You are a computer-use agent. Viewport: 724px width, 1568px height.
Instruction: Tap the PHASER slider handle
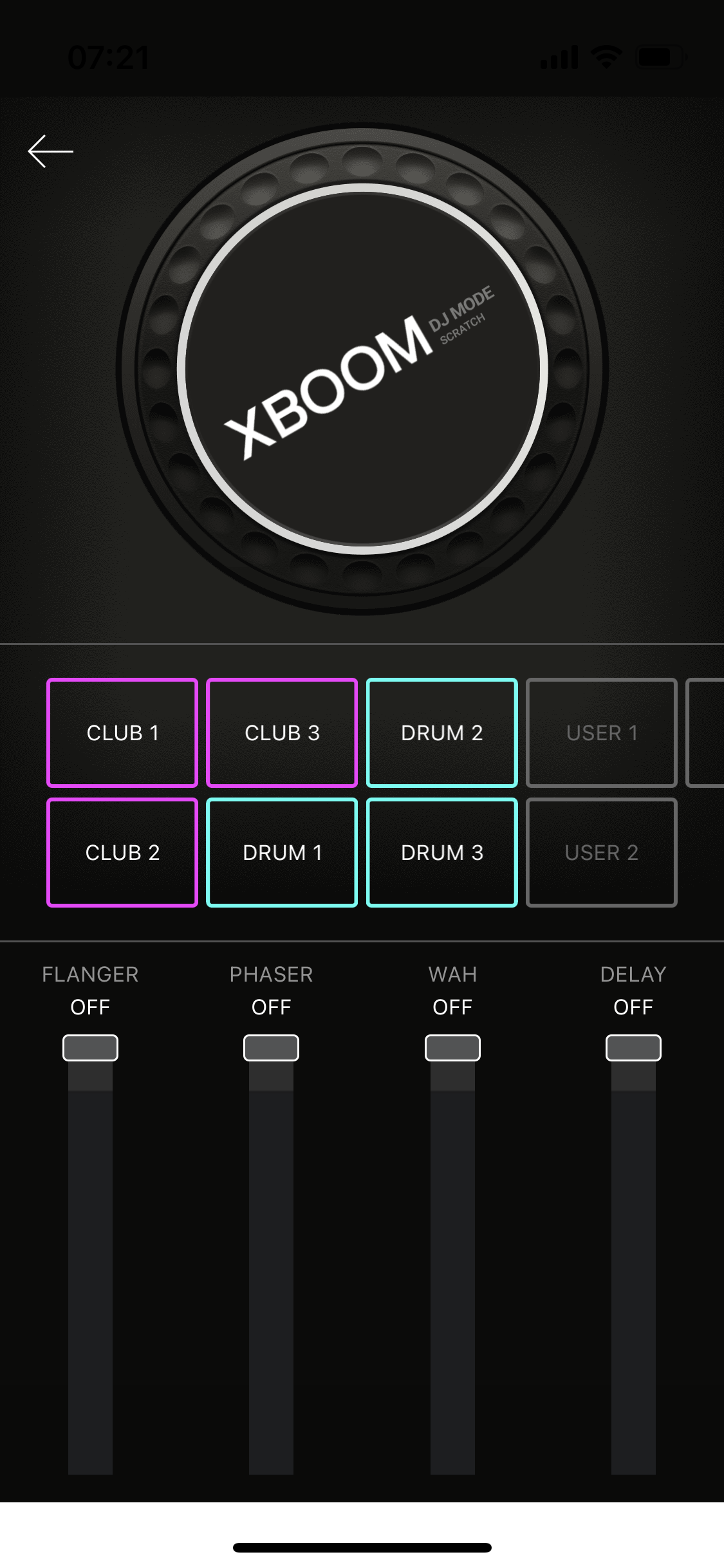271,1048
